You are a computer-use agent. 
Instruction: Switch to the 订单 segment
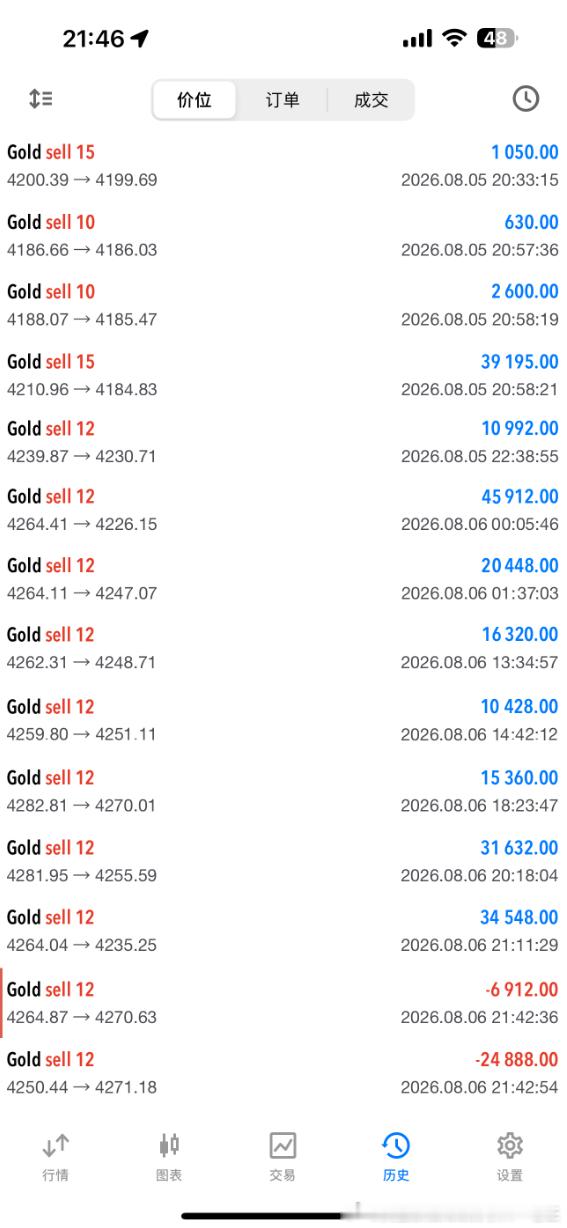click(282, 100)
